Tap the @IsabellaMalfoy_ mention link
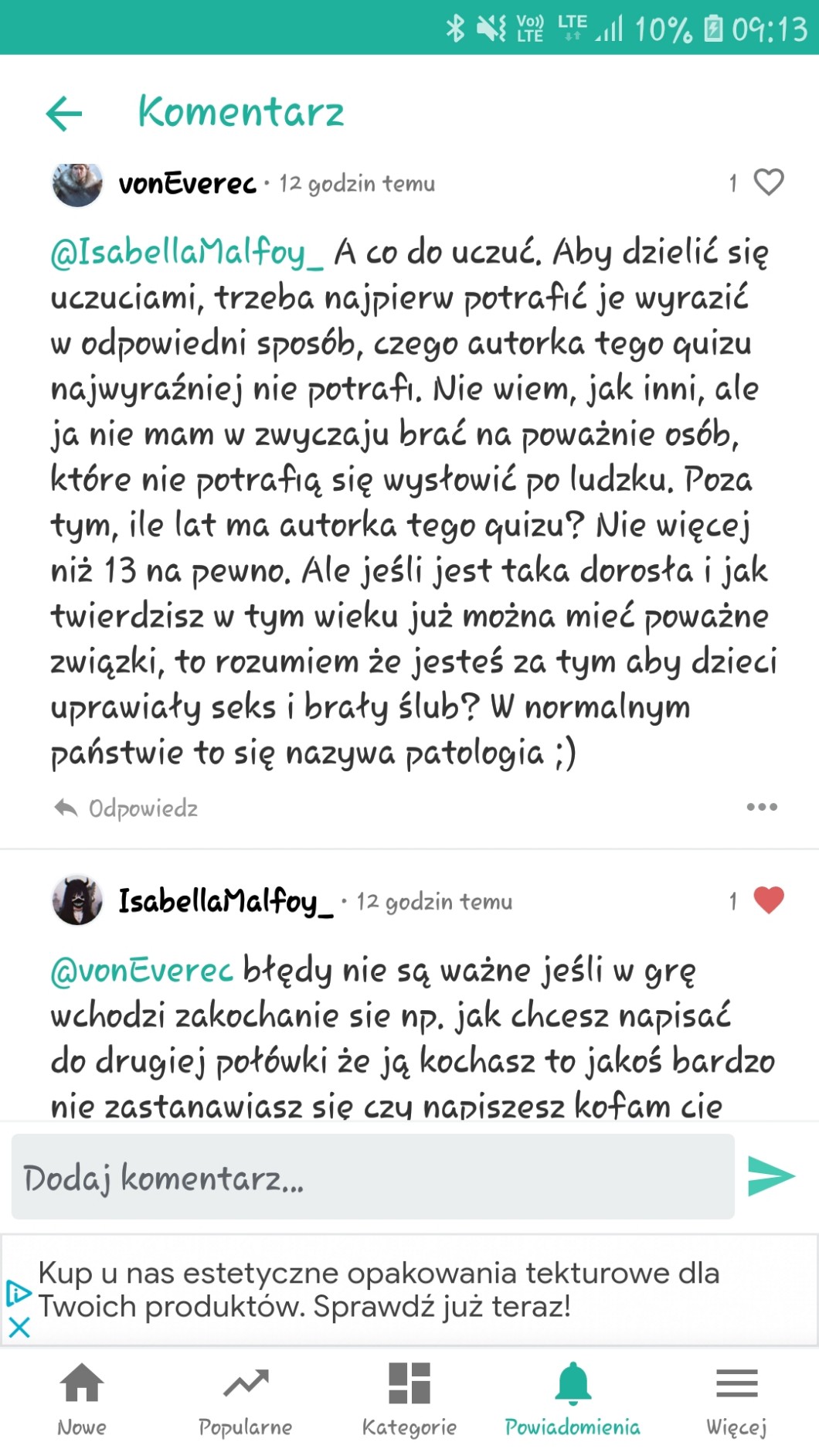Image resolution: width=819 pixels, height=1456 pixels. pos(187,253)
